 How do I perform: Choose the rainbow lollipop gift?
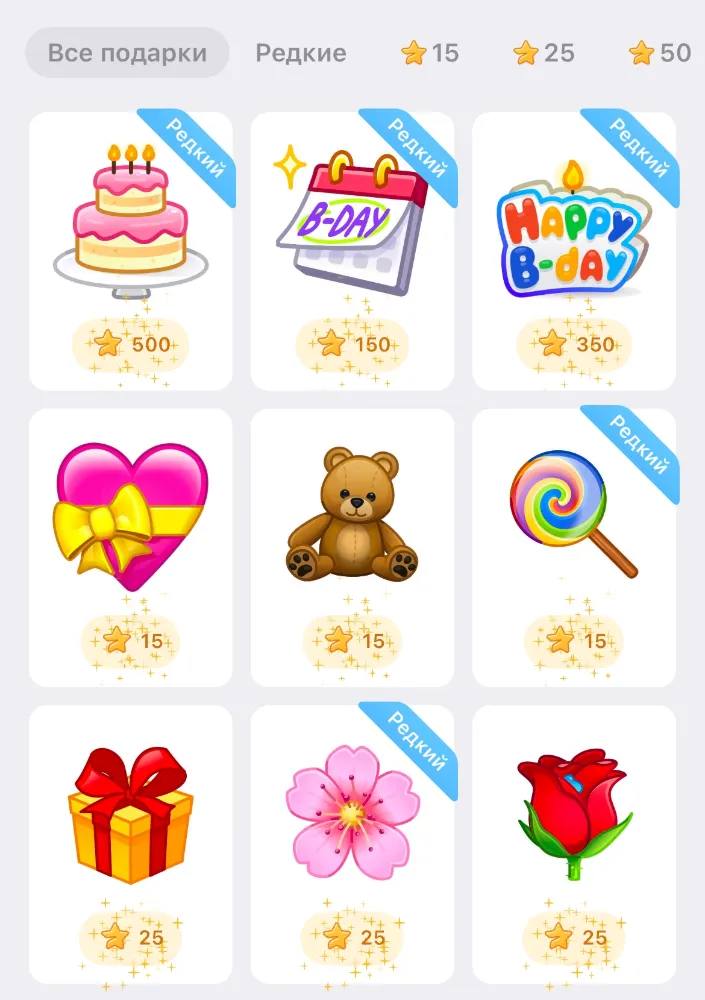(574, 546)
